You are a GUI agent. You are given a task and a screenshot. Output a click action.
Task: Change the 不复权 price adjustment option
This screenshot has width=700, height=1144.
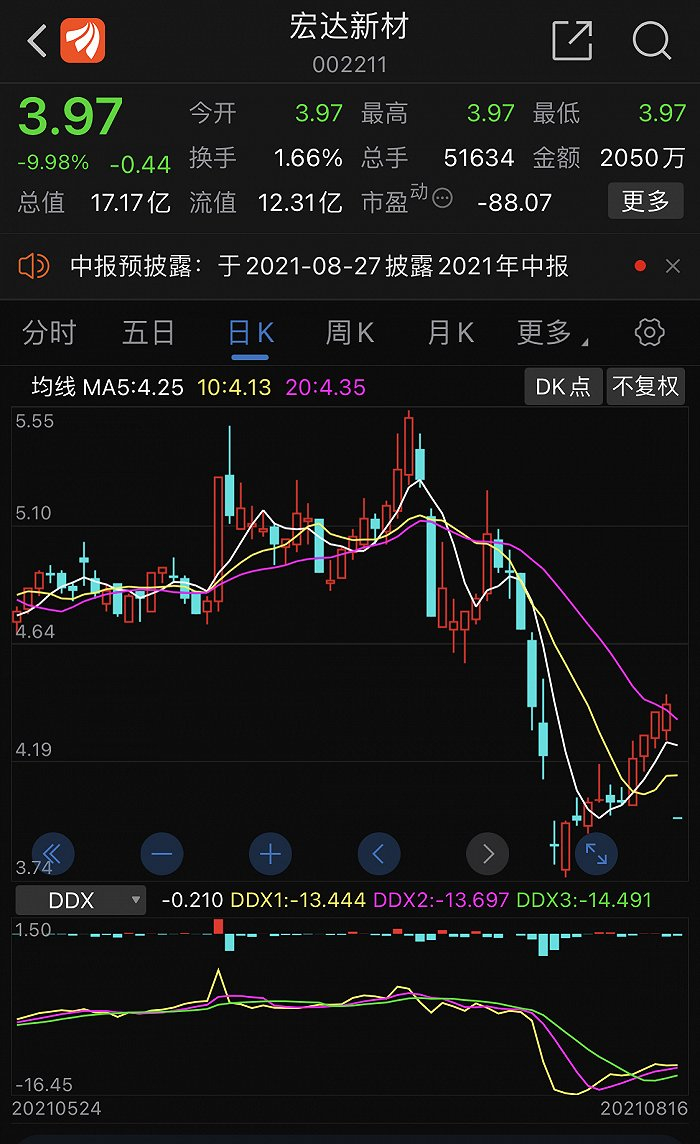[646, 387]
